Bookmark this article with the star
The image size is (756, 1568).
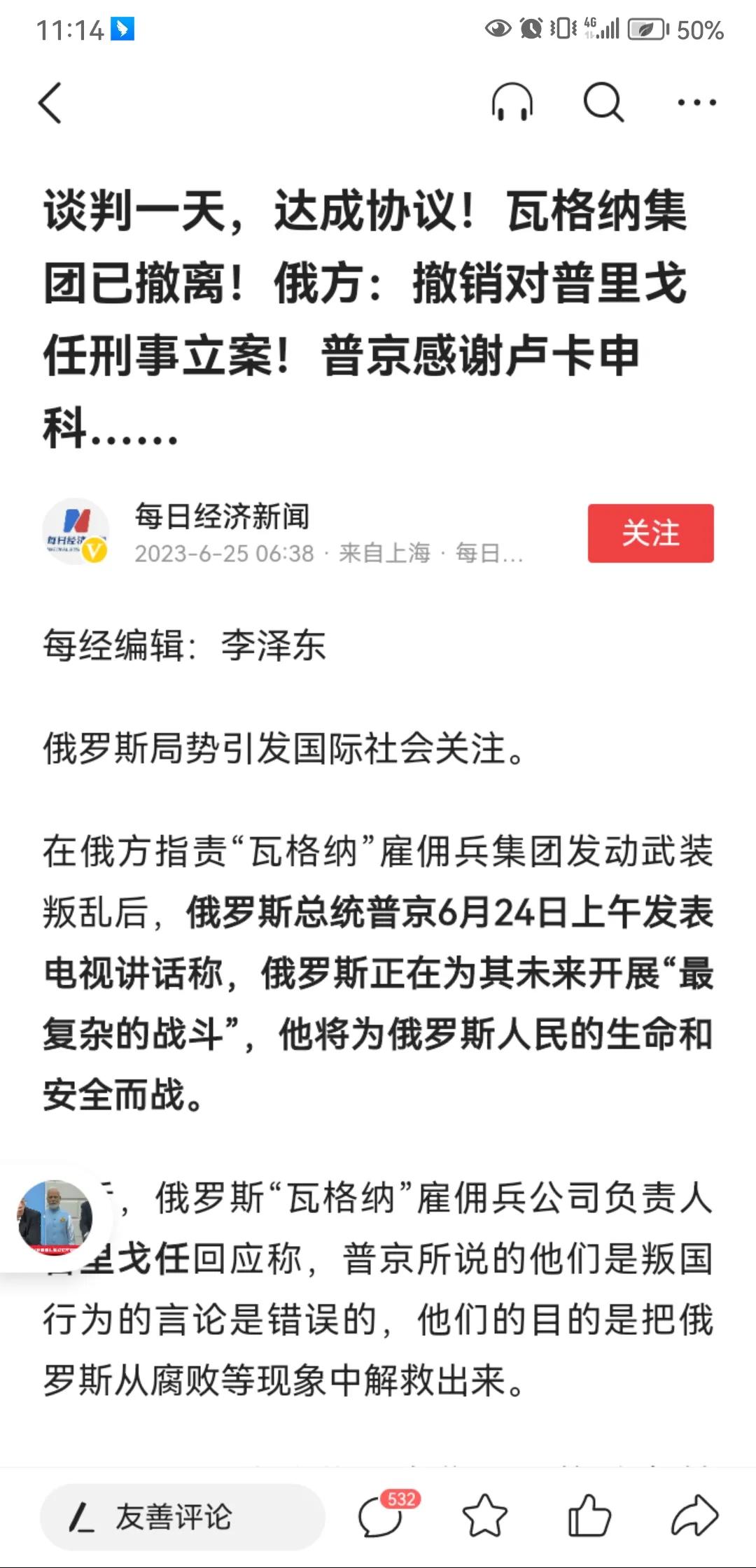tap(484, 1517)
